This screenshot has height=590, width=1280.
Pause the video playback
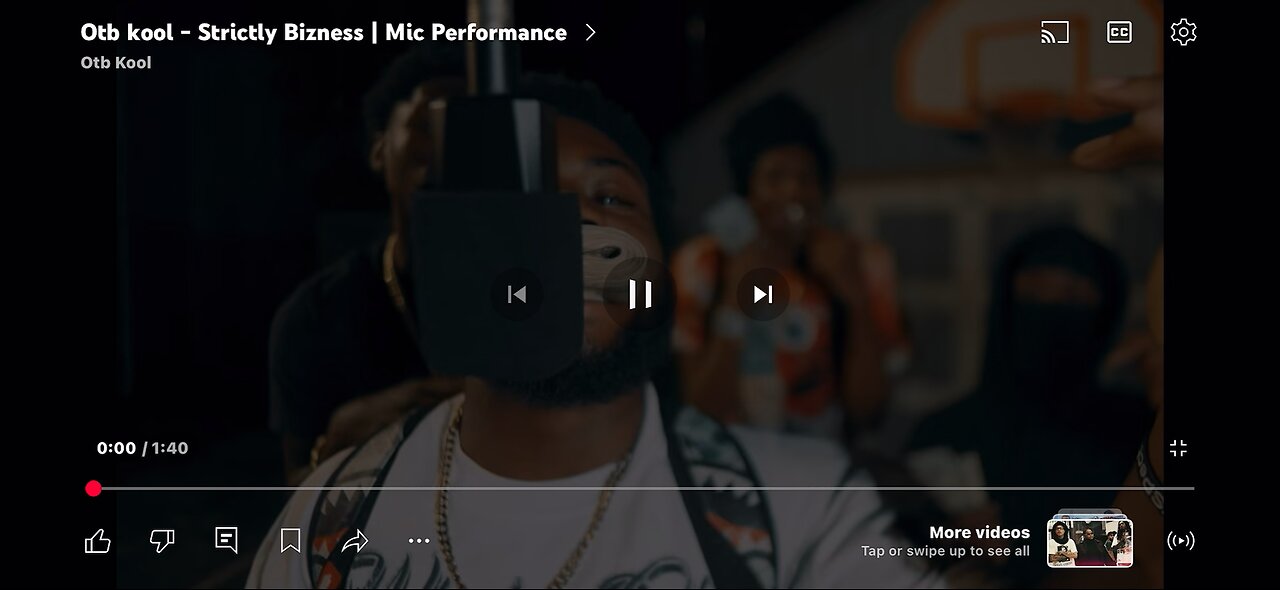click(640, 294)
